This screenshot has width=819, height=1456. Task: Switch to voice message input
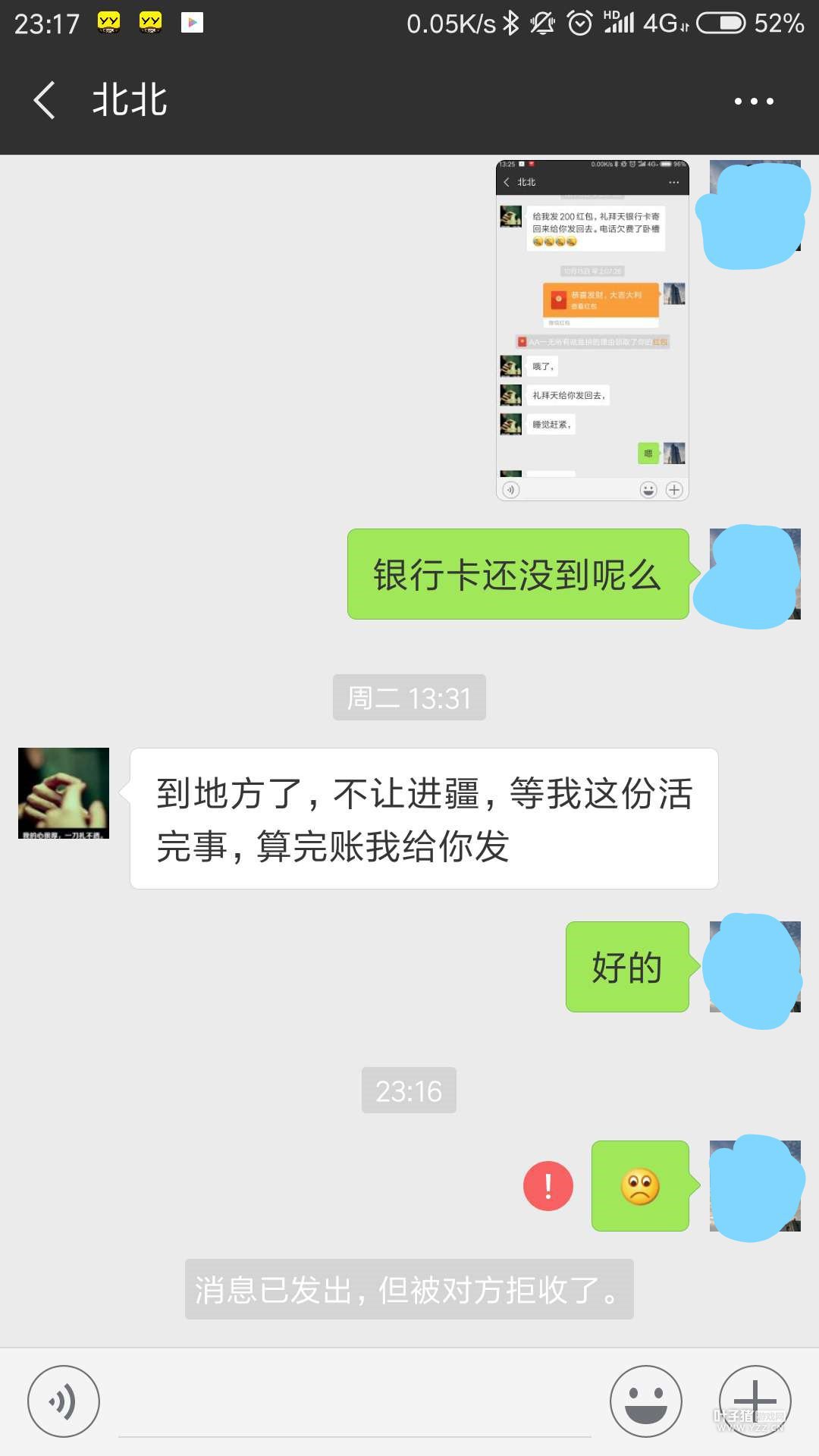pos(64,1401)
